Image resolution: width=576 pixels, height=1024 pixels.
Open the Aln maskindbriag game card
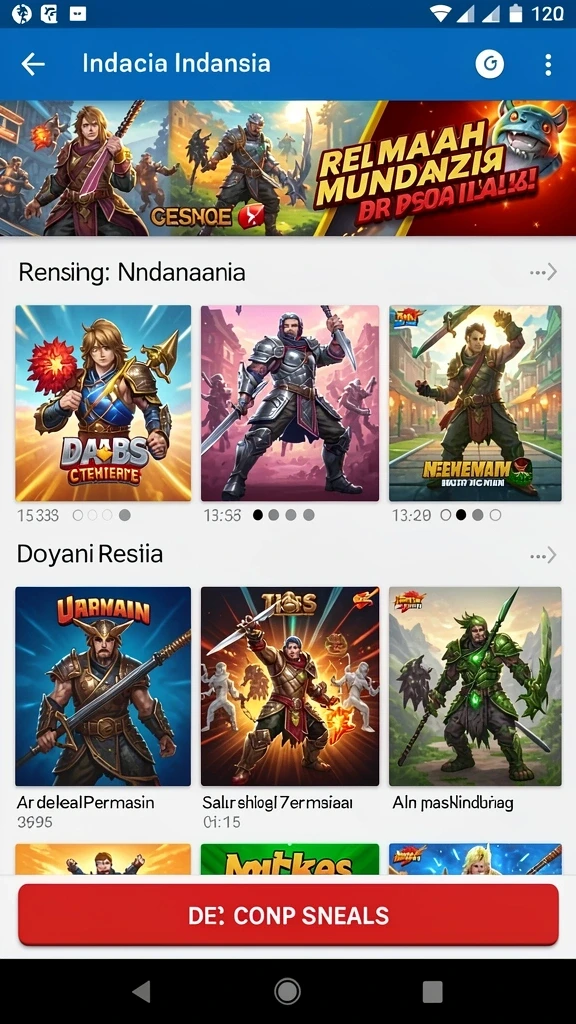pos(475,686)
